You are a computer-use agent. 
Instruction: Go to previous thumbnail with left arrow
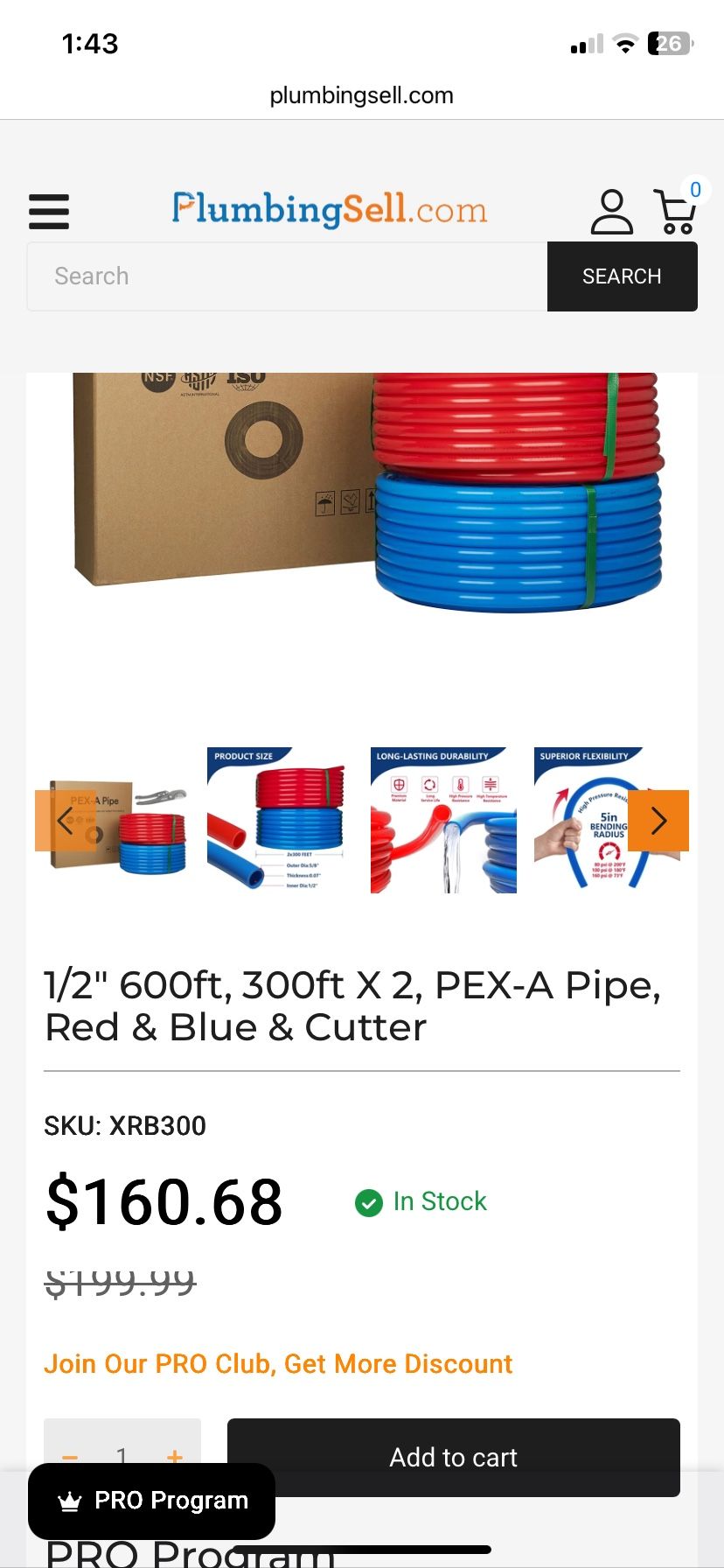click(65, 820)
